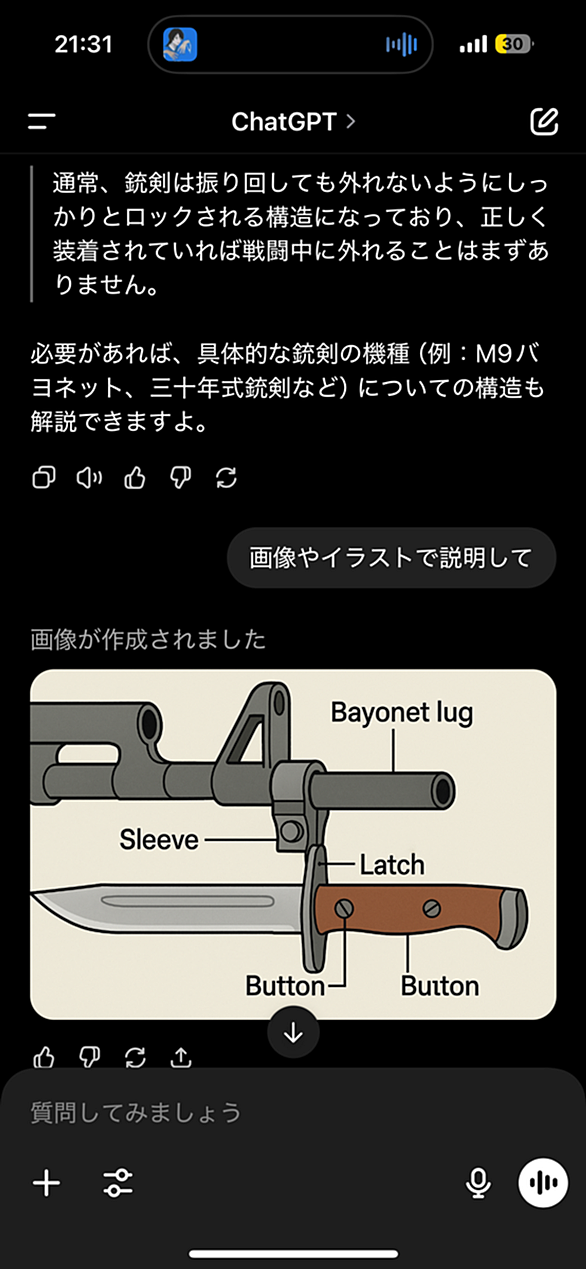Viewport: 586px width, 1269px height.
Task: Like the generated image
Action: coord(44,1057)
